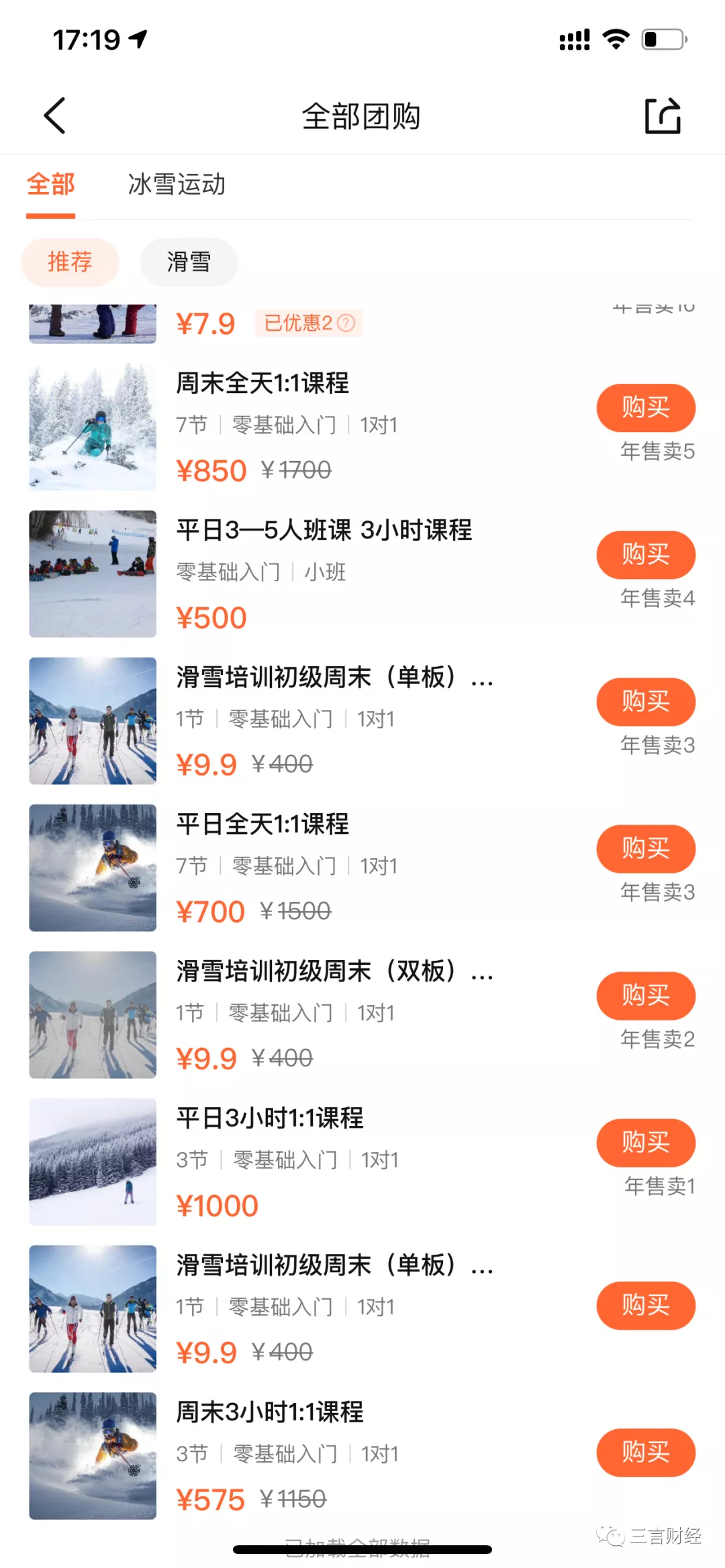Screen dimensions: 725x1568
Task: Open the 周末3小时1:1课程 listing
Action: (270, 1412)
